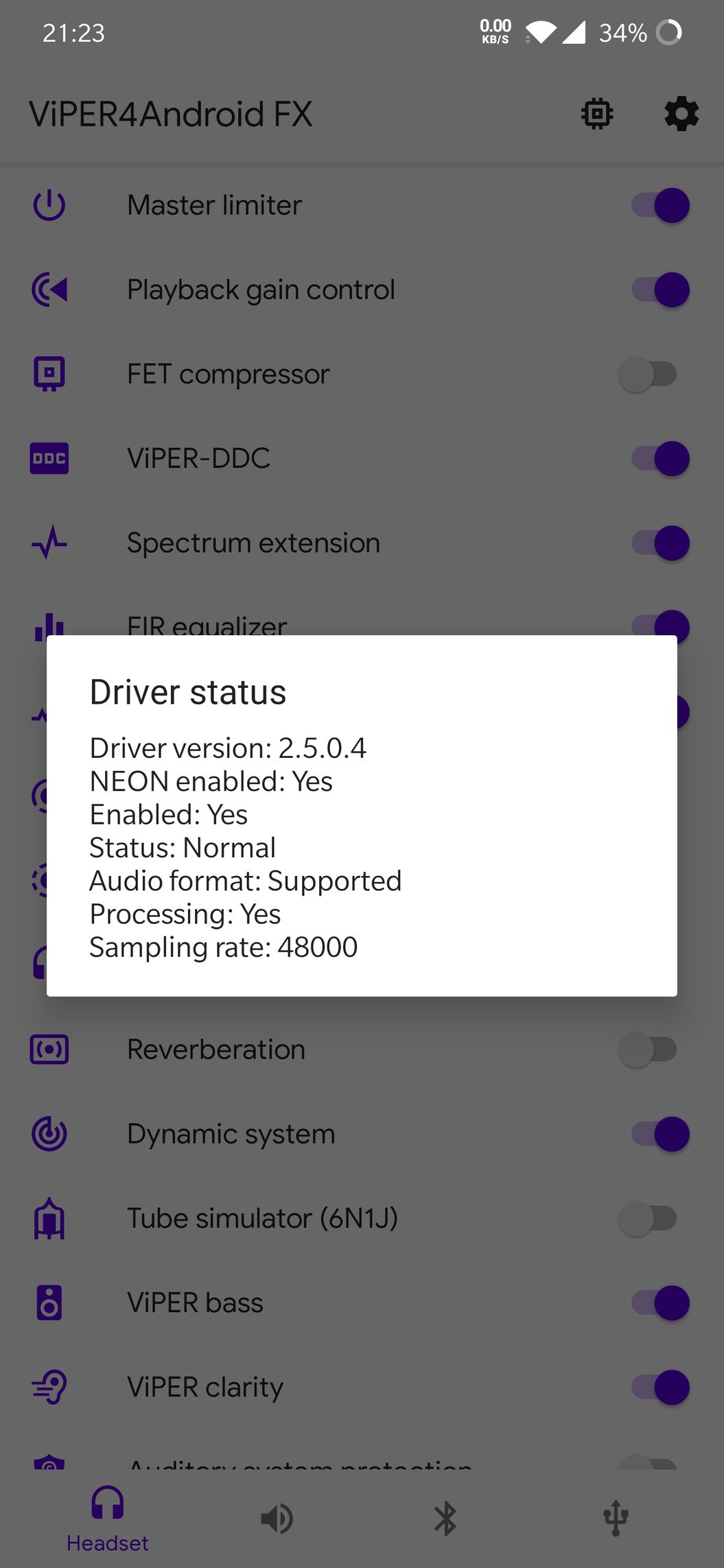Switch to the USB tab

tap(616, 1519)
